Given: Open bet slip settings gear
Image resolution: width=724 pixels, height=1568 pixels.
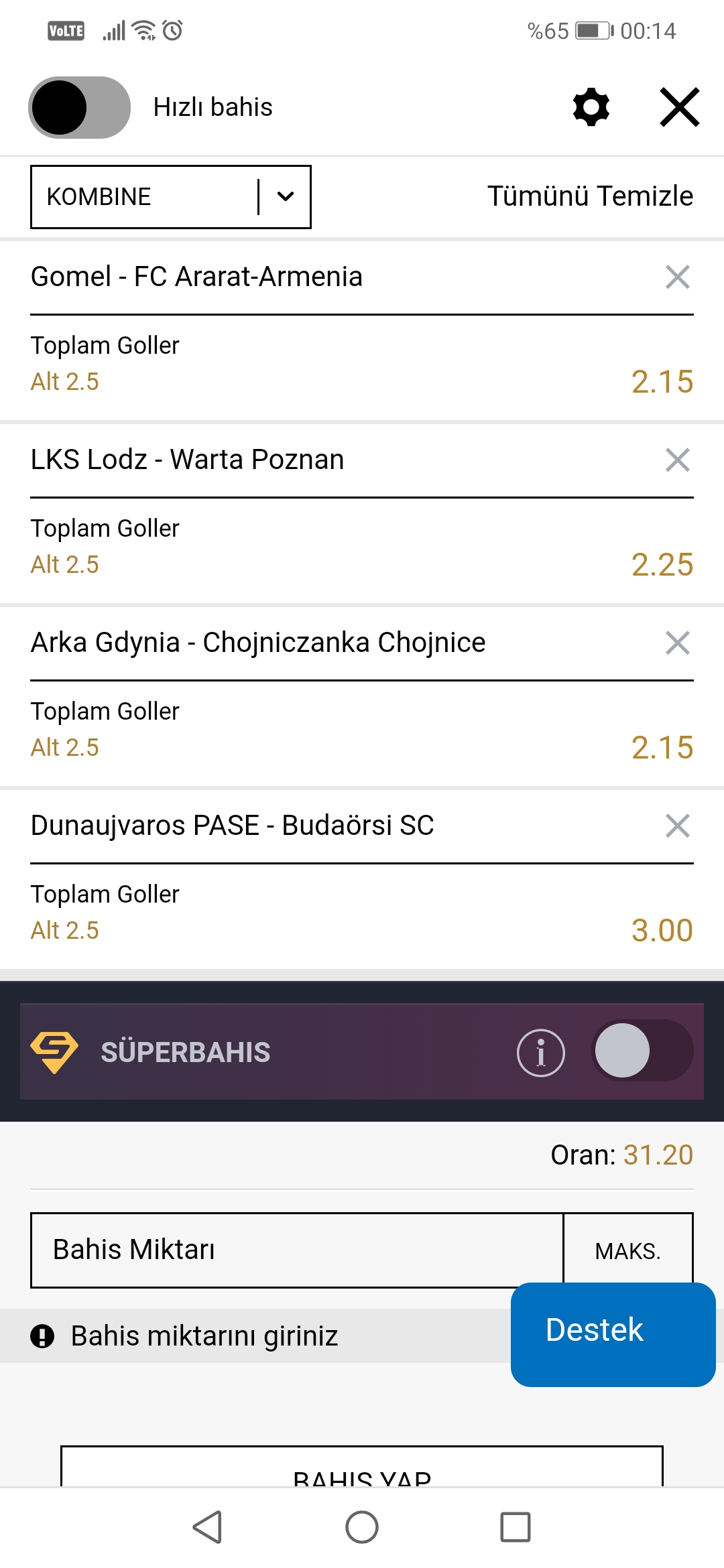Looking at the screenshot, I should coord(591,107).
